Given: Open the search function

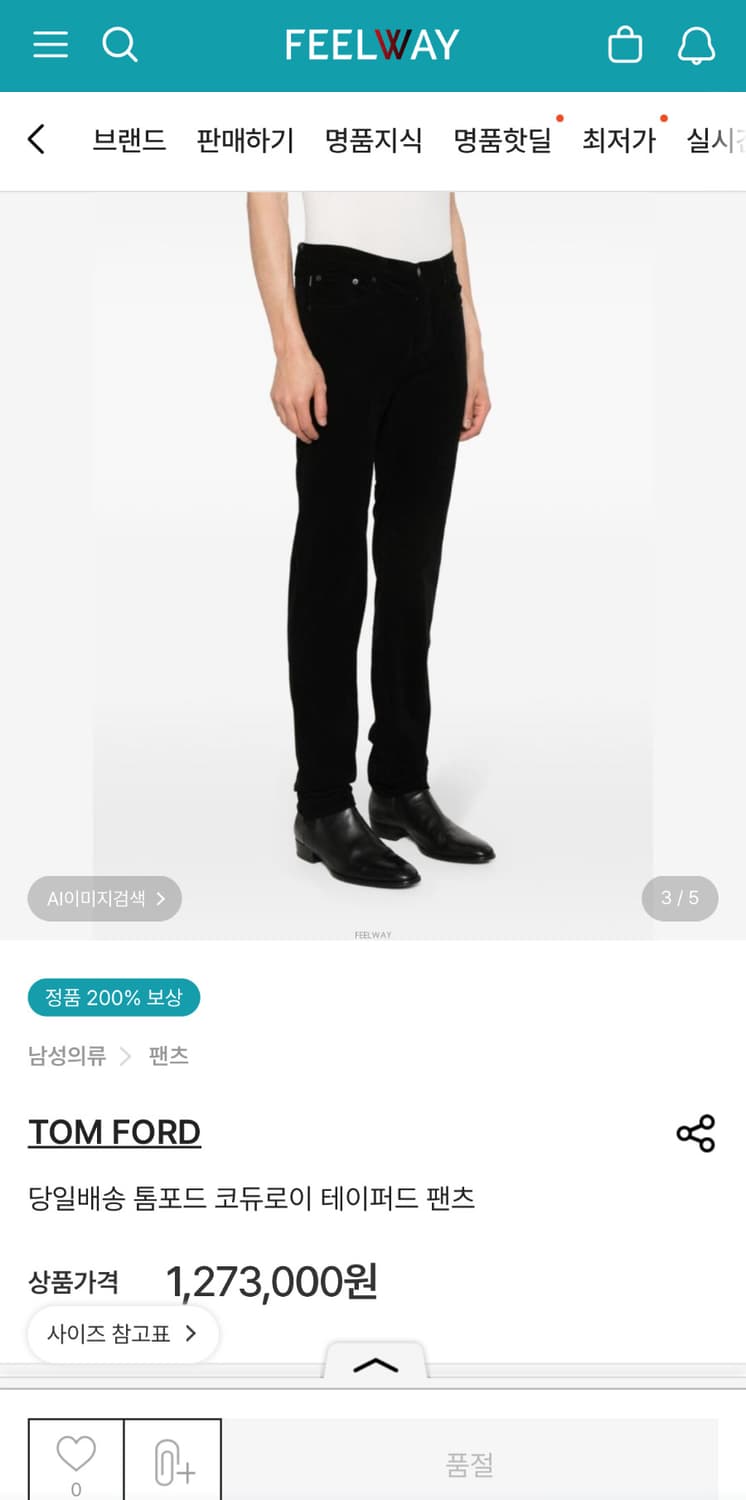Looking at the screenshot, I should coord(121,45).
